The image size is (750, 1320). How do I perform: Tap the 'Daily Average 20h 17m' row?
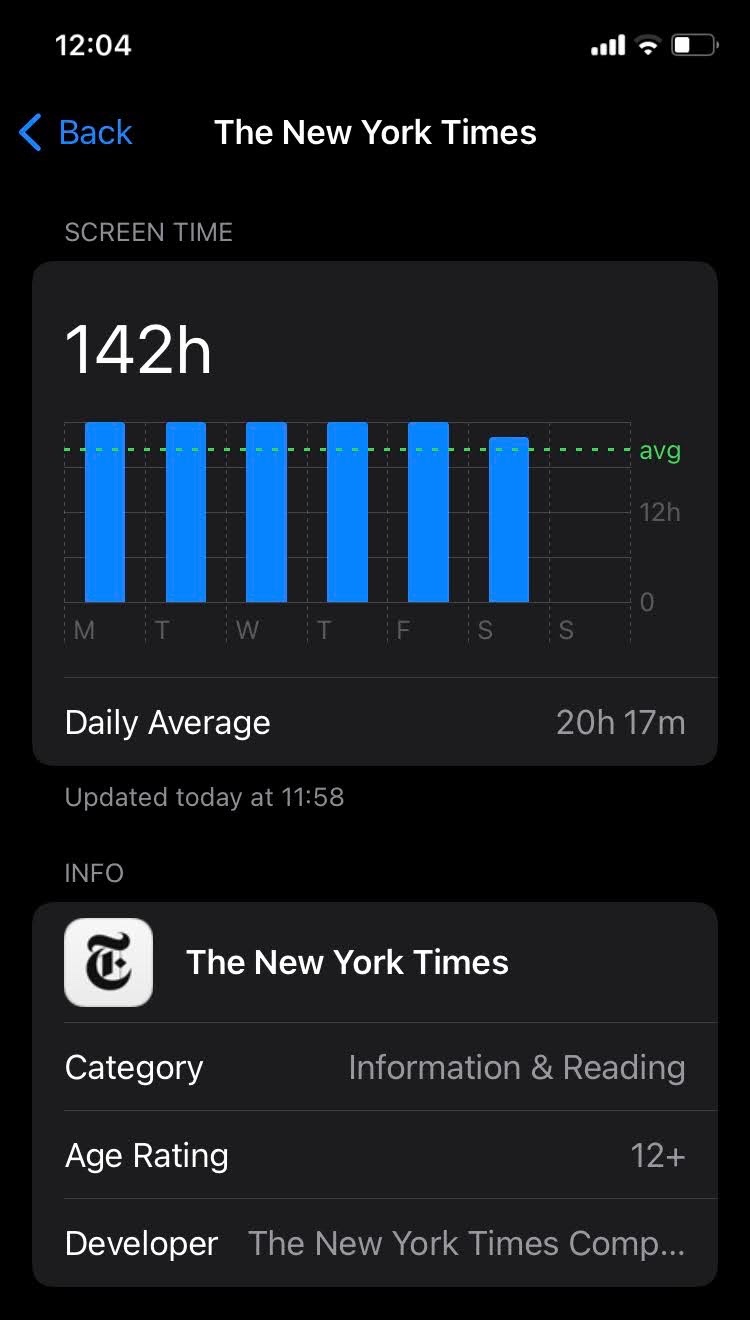tap(375, 722)
